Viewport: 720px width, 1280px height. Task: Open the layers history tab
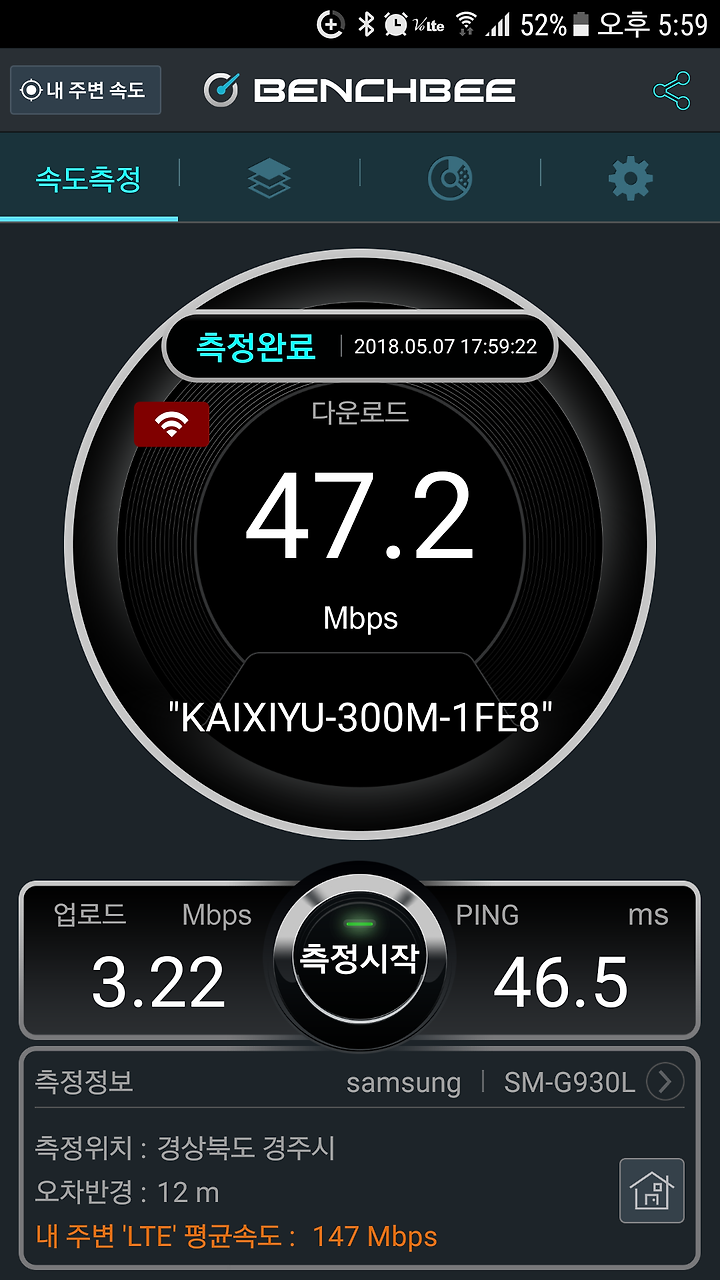(x=269, y=179)
